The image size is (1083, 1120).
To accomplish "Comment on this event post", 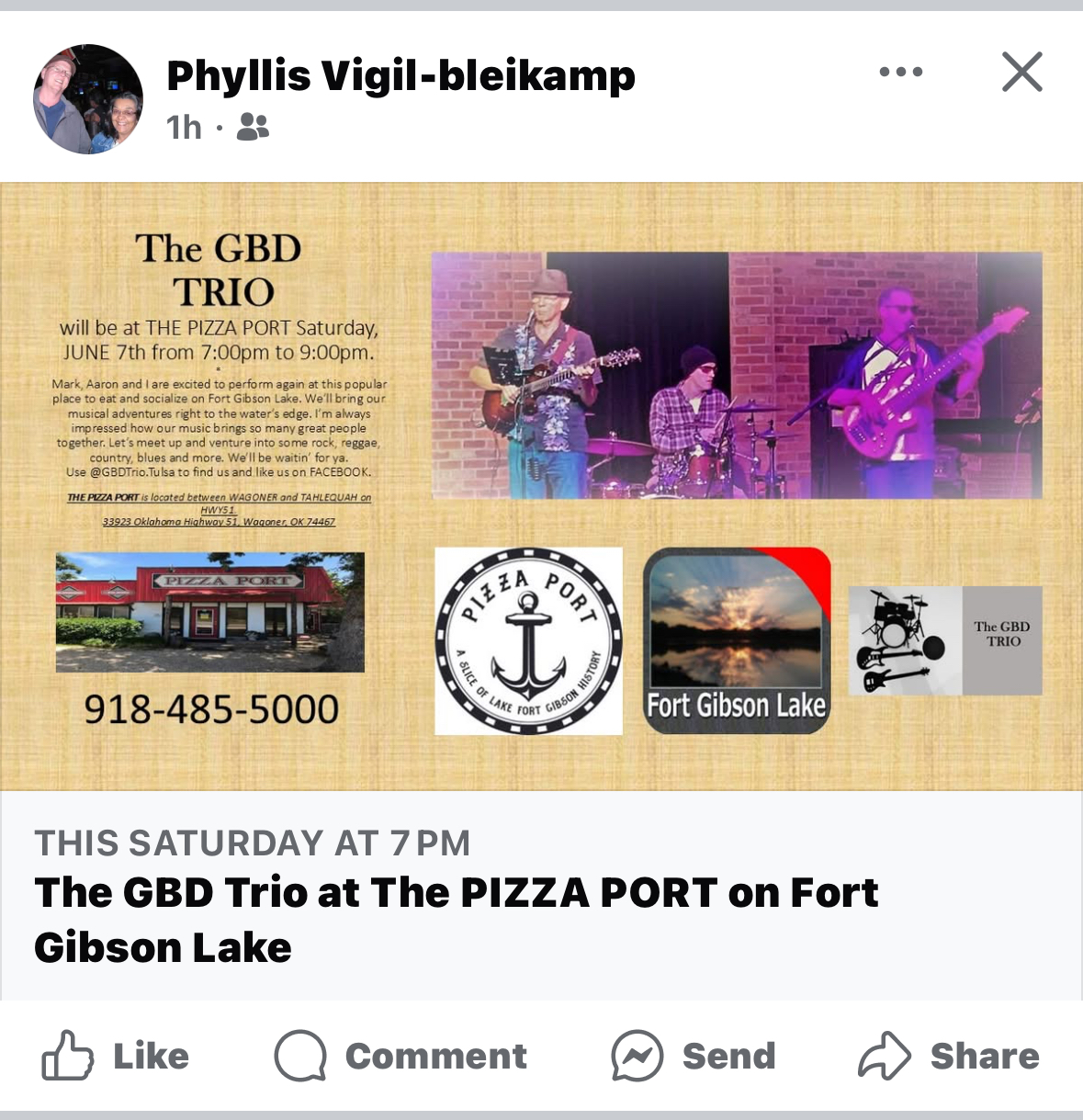I will 401,1056.
